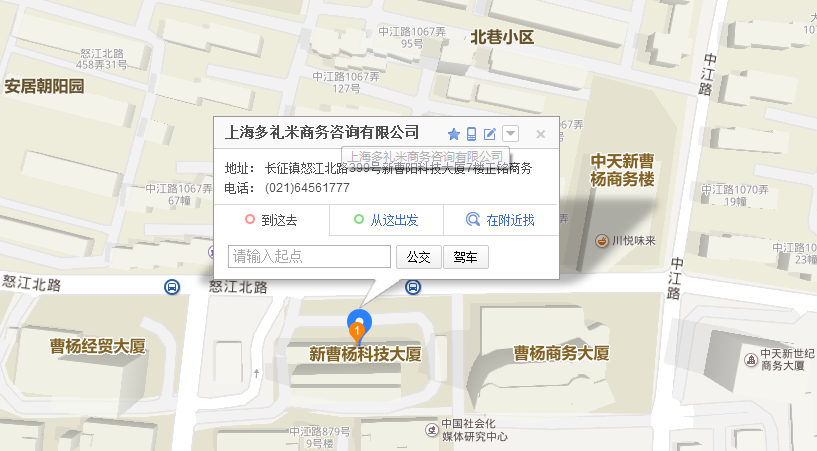Open the 川悦味来 restaurant point

click(x=602, y=240)
